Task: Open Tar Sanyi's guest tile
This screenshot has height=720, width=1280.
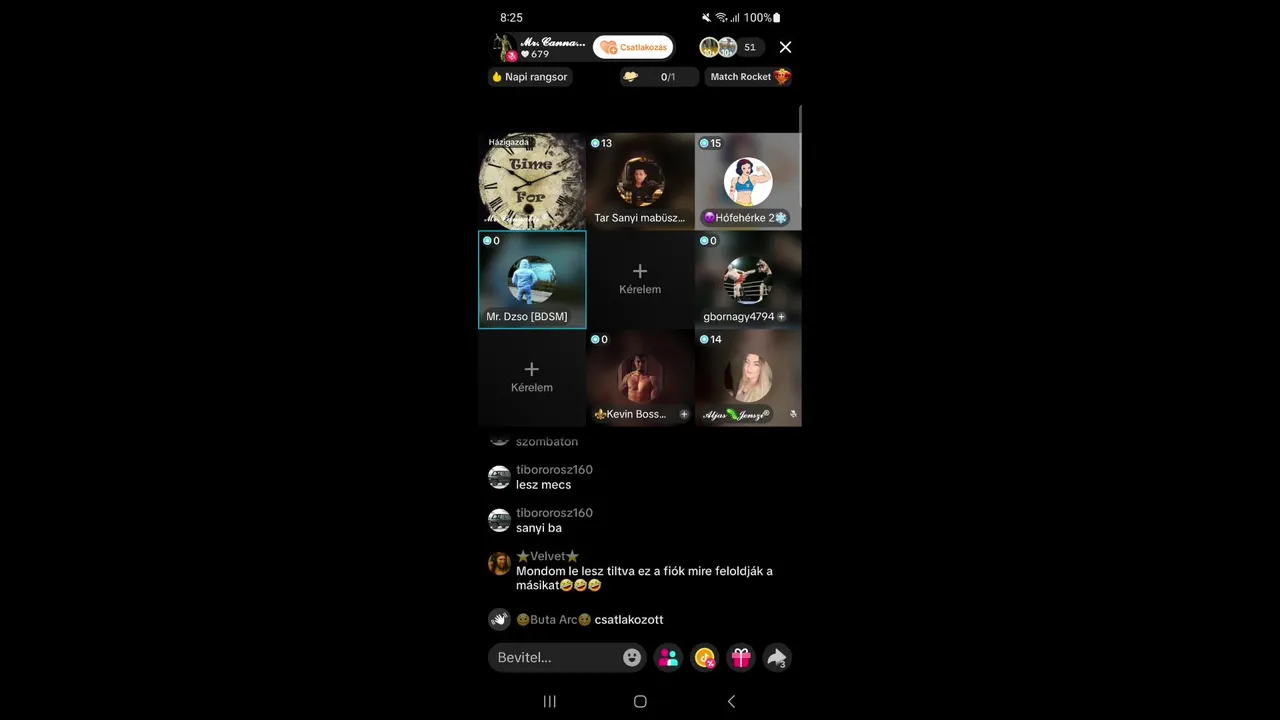Action: pos(640,181)
